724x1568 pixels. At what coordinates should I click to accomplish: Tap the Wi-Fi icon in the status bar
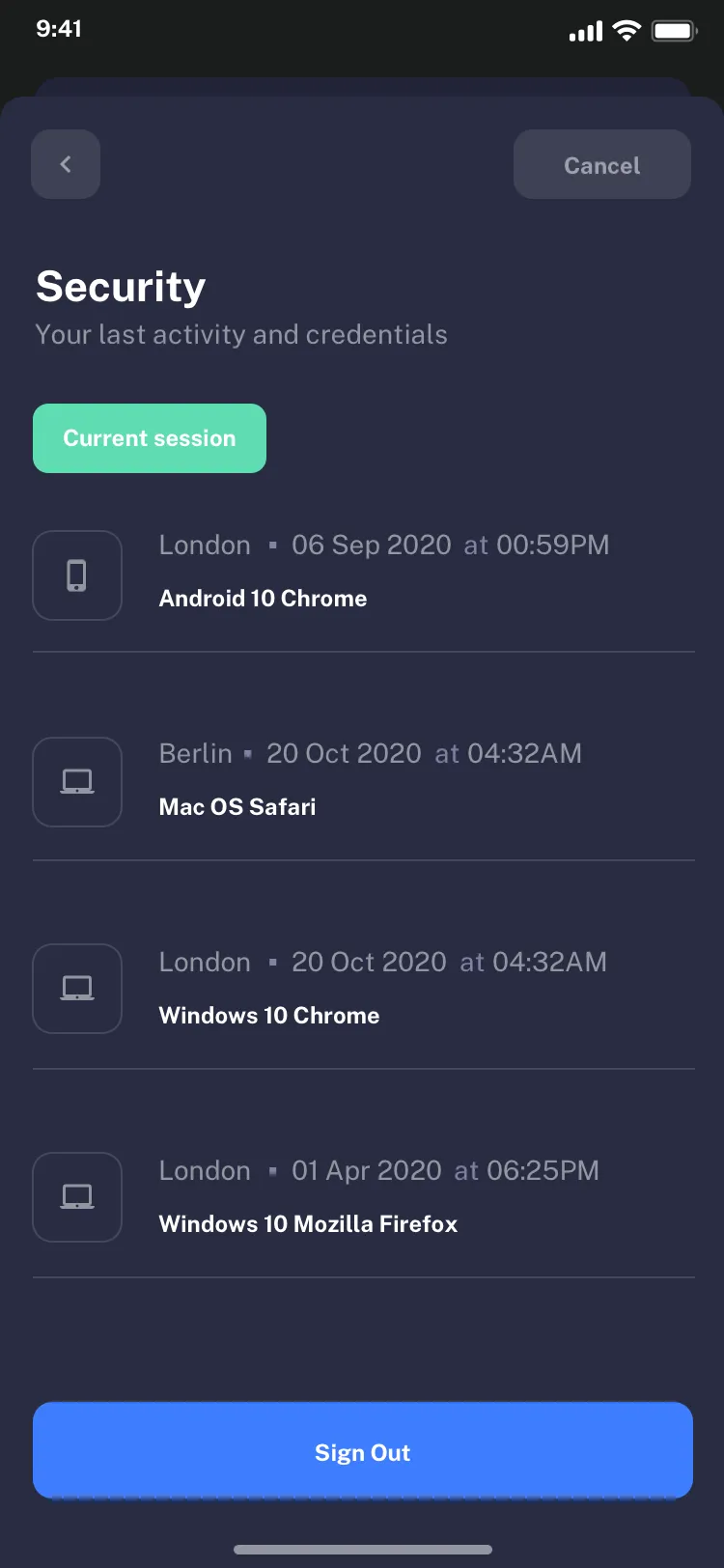(x=626, y=30)
